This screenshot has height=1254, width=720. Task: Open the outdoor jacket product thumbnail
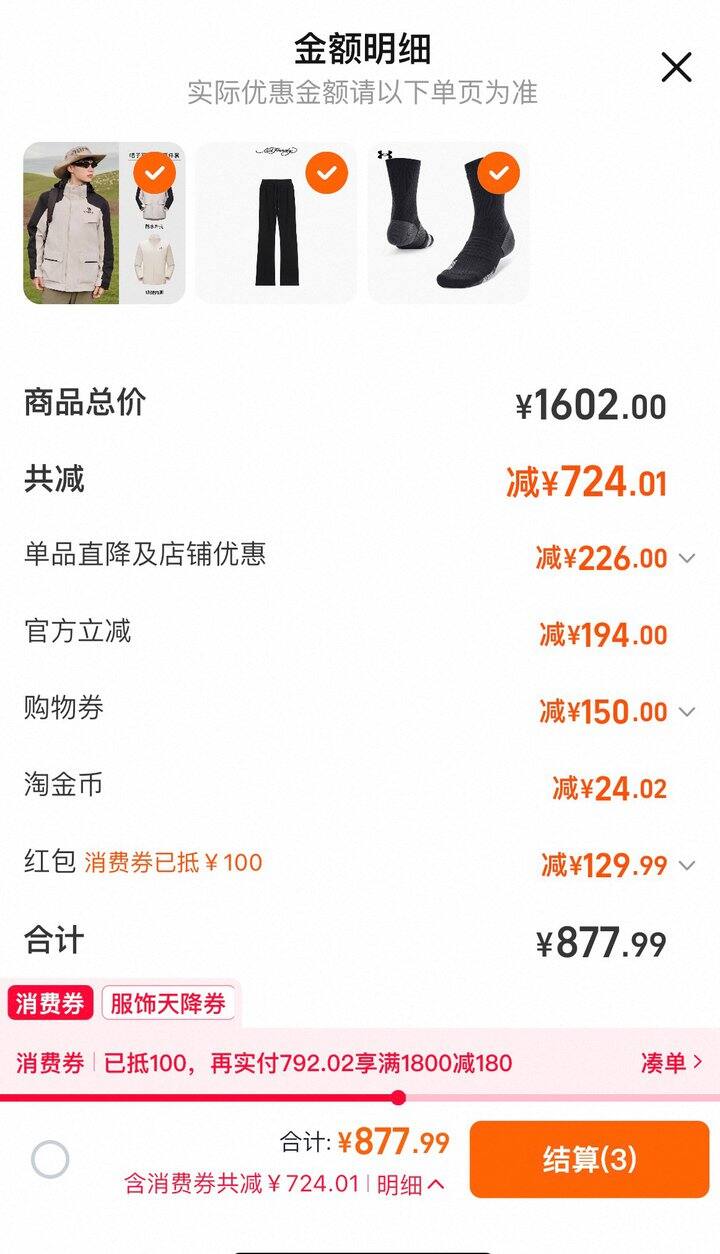point(104,223)
